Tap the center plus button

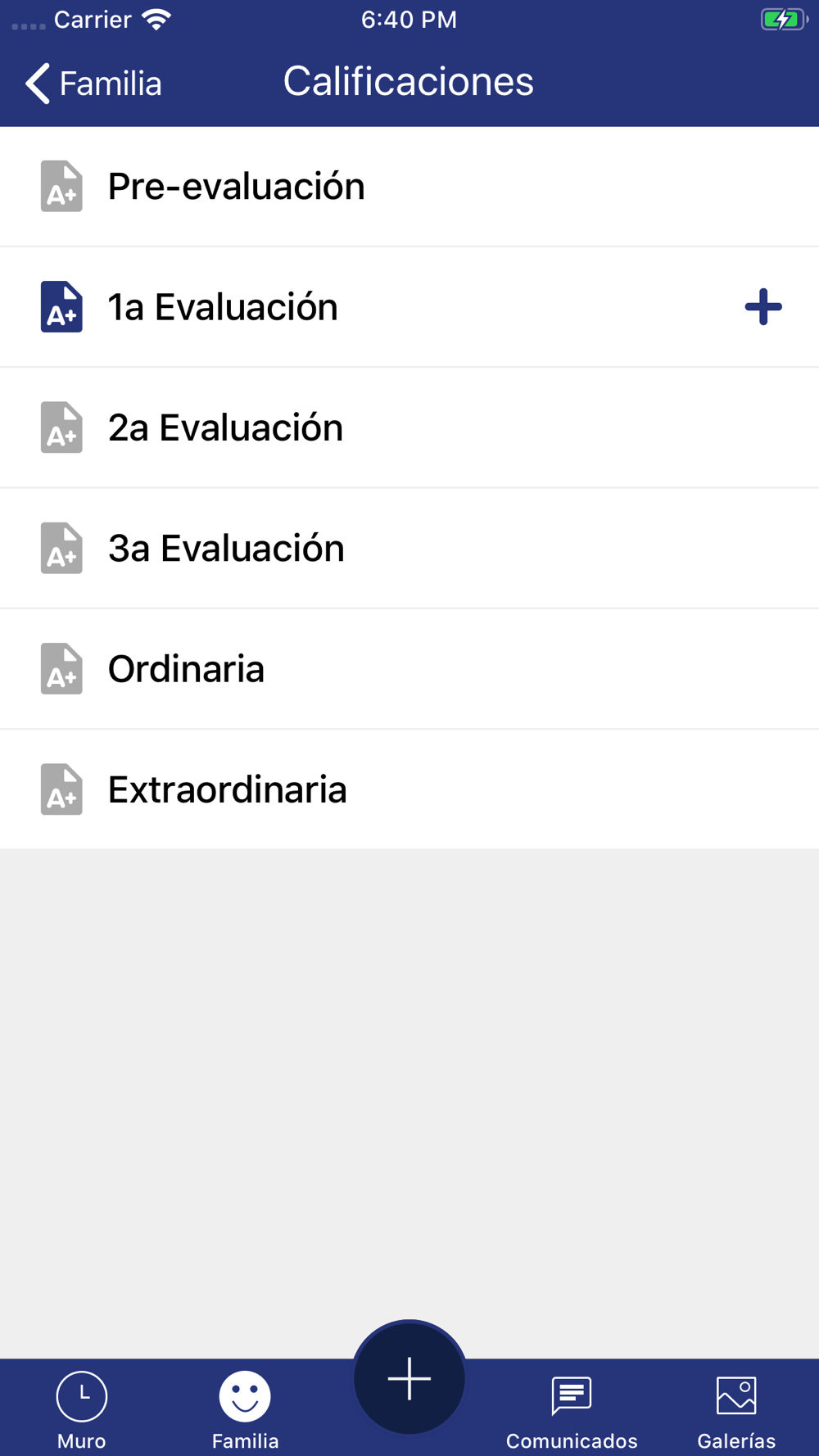click(409, 1378)
